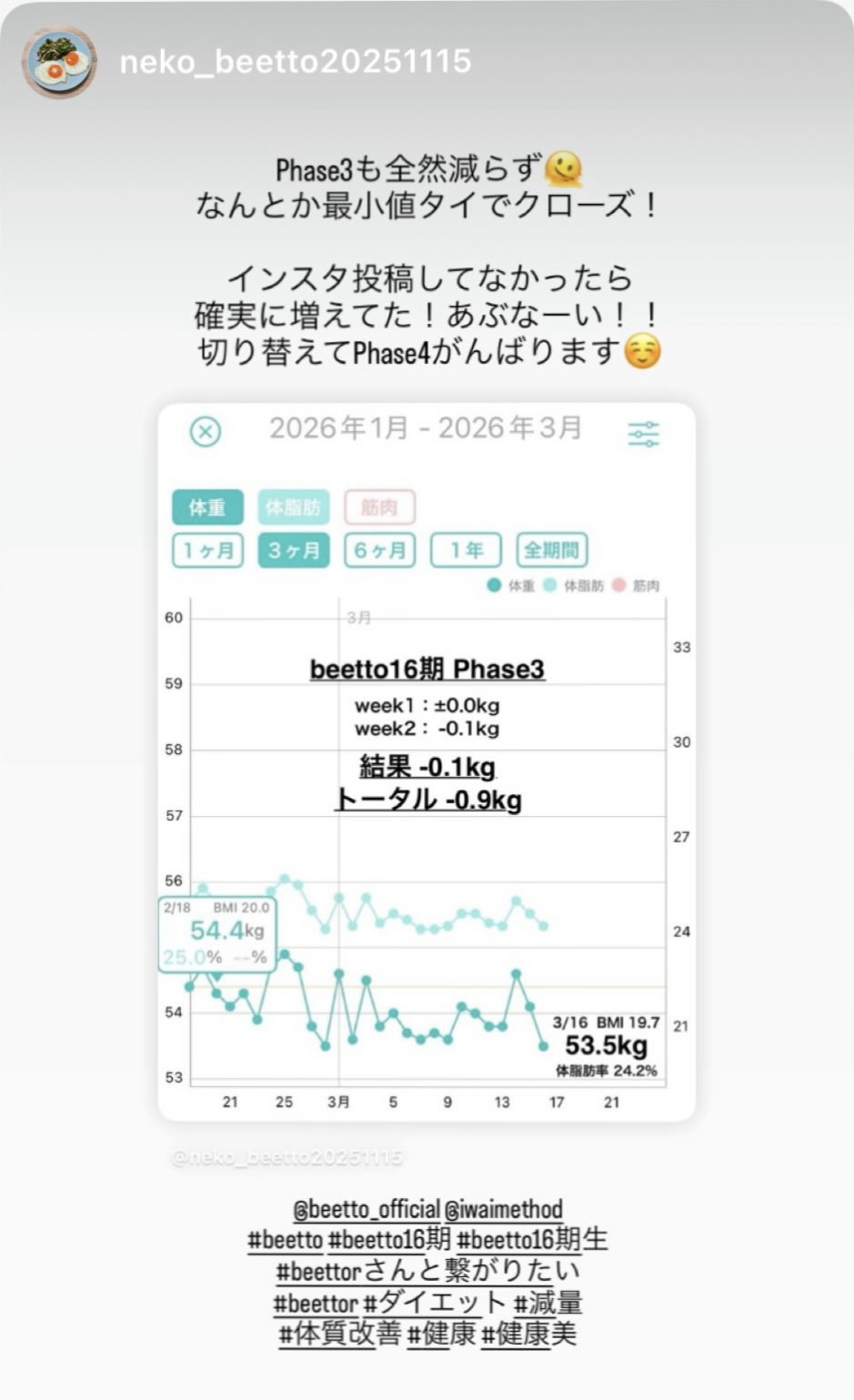Open the @beetto_official mention
The width and height of the screenshot is (854, 1400).
point(367,1209)
